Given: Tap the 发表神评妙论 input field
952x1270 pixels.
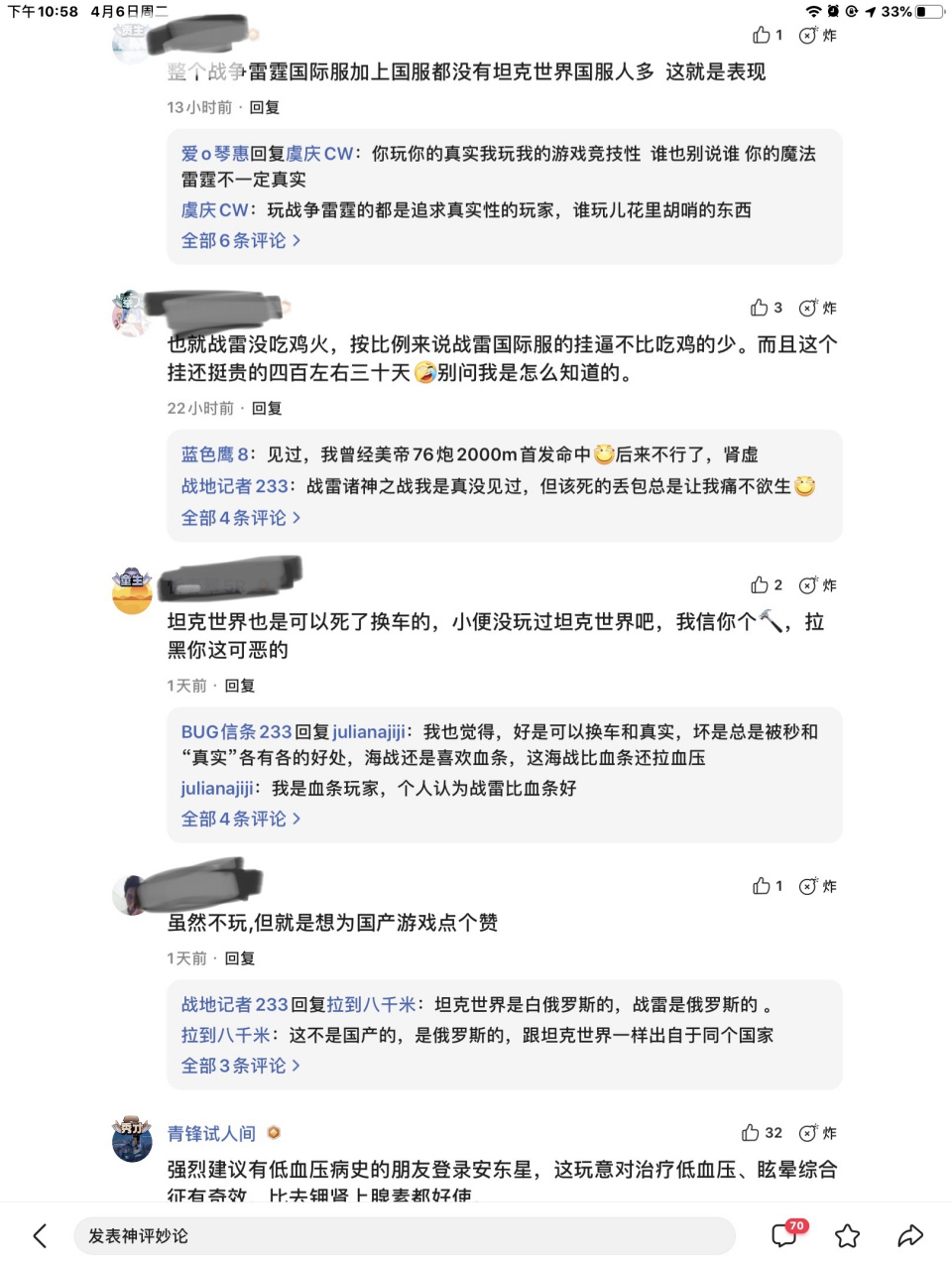Looking at the screenshot, I should coord(397,1237).
